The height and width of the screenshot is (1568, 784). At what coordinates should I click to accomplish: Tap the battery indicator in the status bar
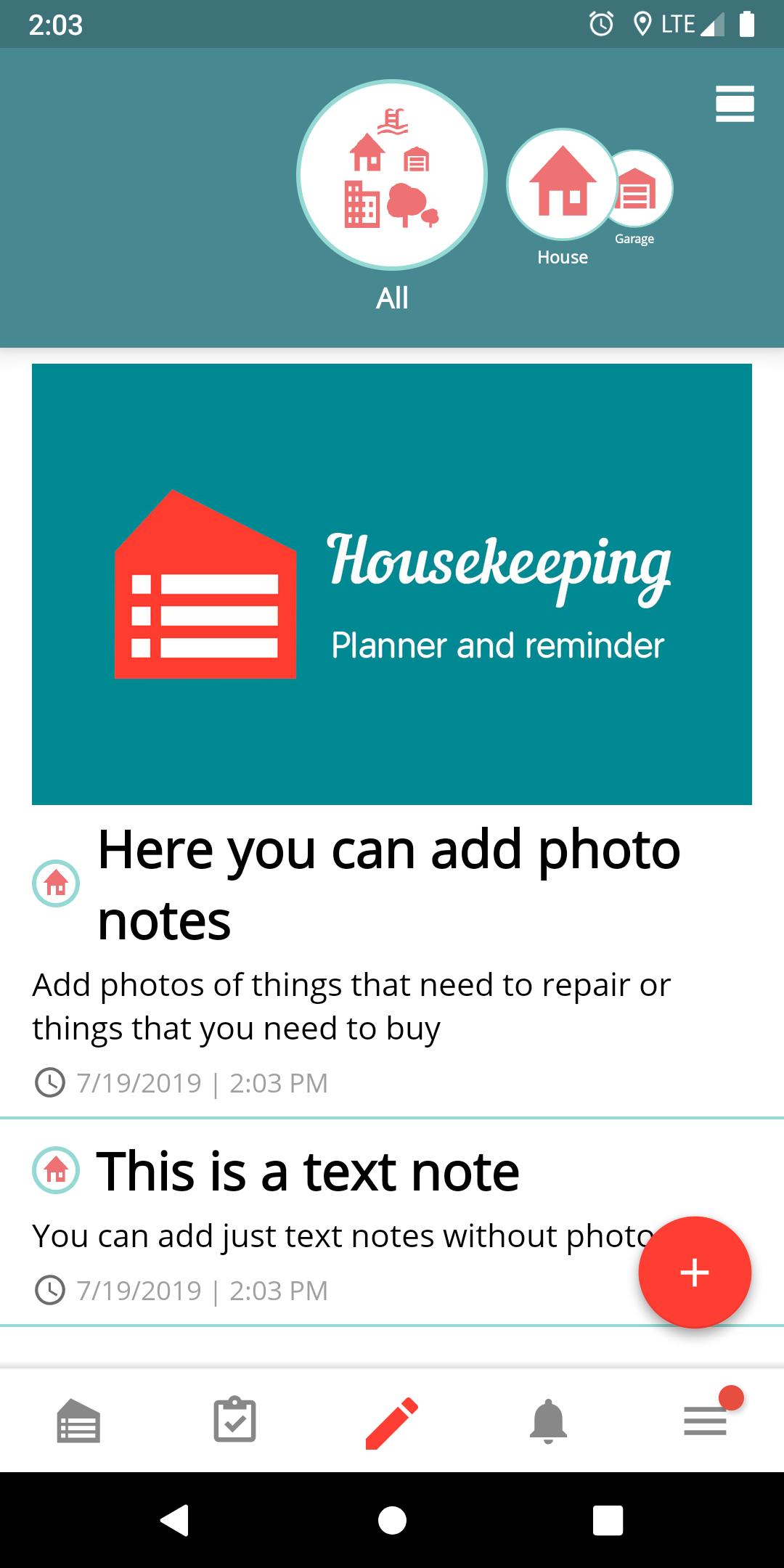pyautogui.click(x=747, y=23)
